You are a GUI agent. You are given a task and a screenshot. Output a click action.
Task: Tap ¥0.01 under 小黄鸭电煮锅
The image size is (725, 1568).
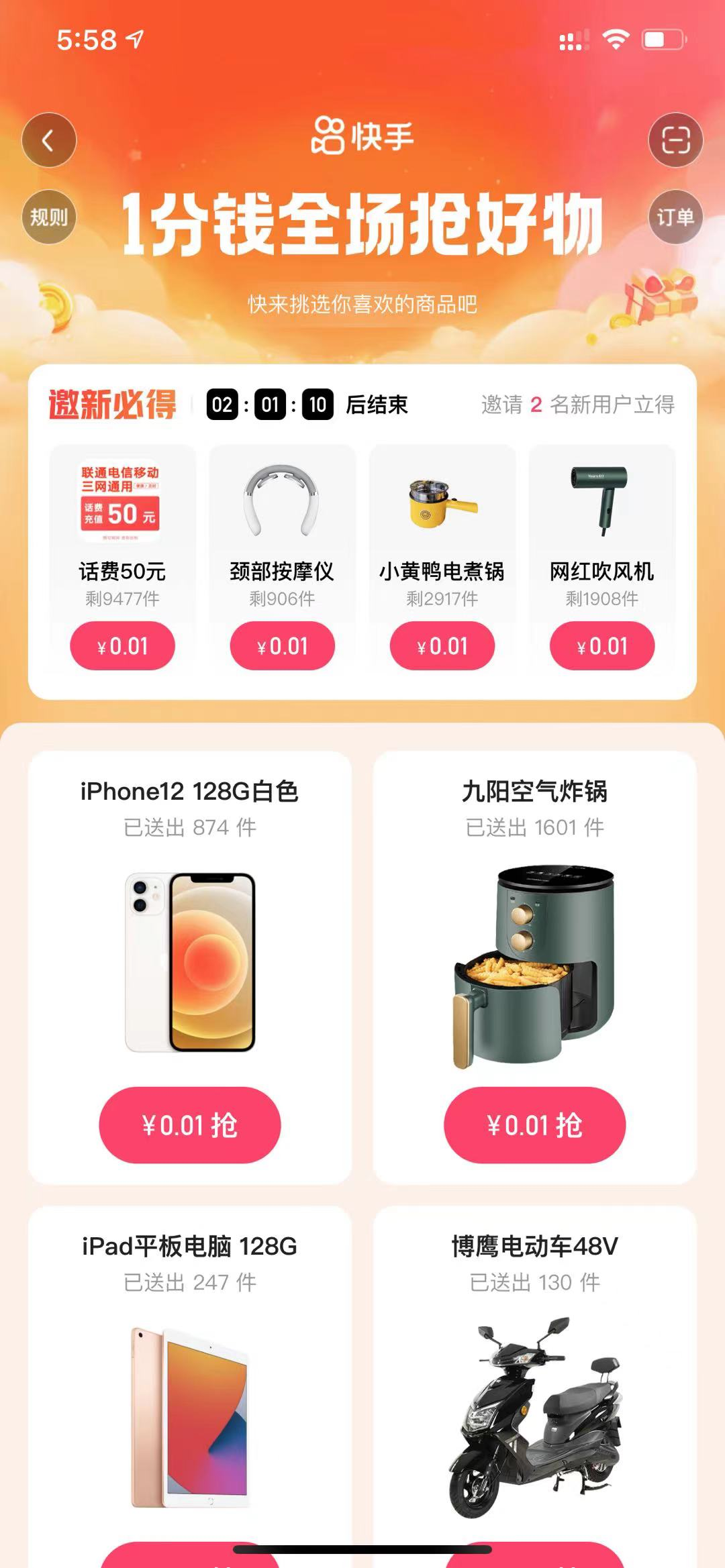(442, 646)
